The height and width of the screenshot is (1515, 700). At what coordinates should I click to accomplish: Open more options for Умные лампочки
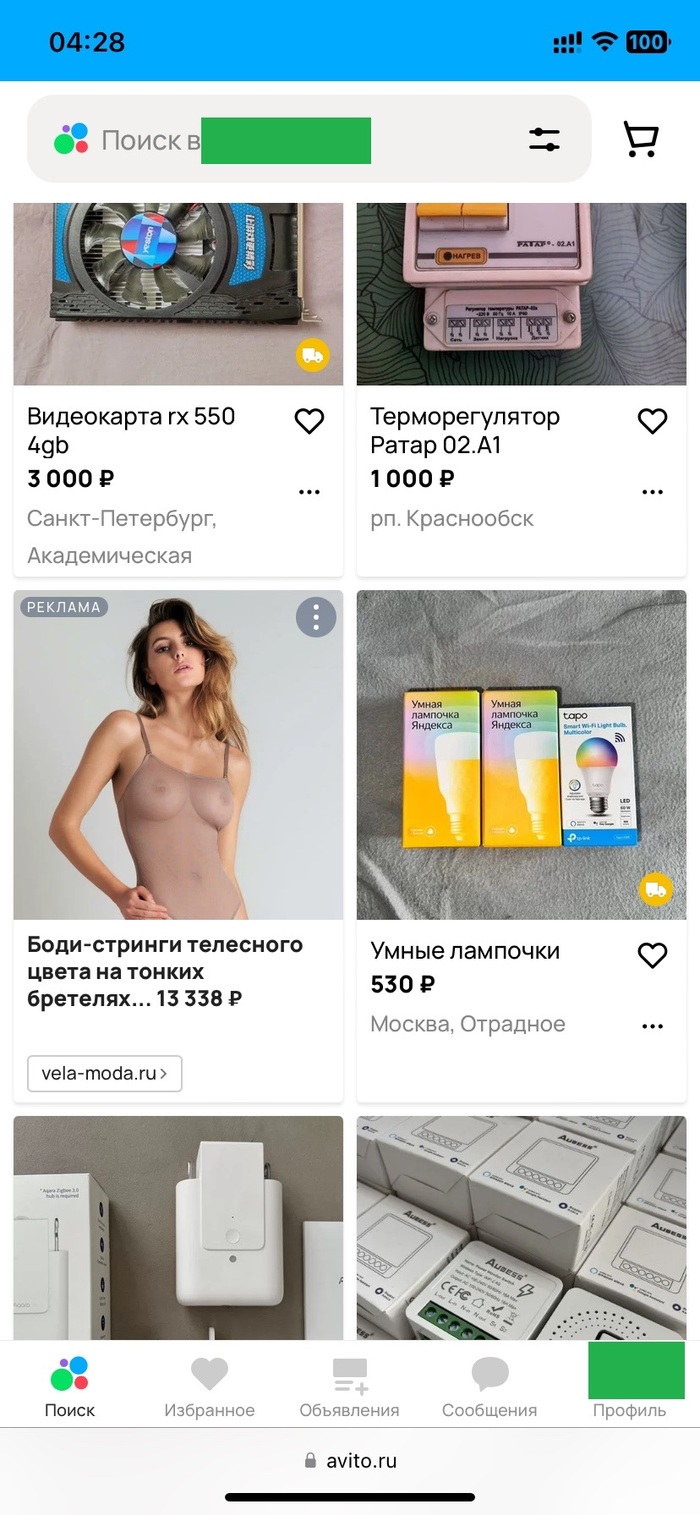pyautogui.click(x=652, y=1026)
